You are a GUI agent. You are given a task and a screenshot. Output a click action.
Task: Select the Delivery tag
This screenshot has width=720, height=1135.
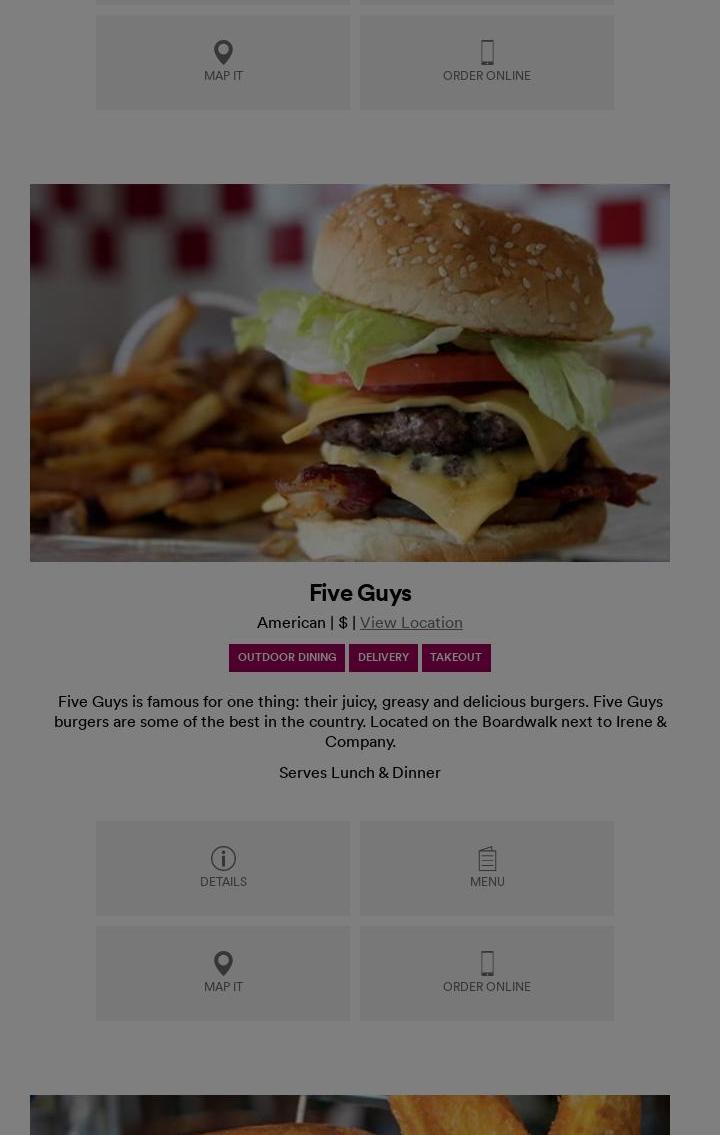[x=383, y=658]
